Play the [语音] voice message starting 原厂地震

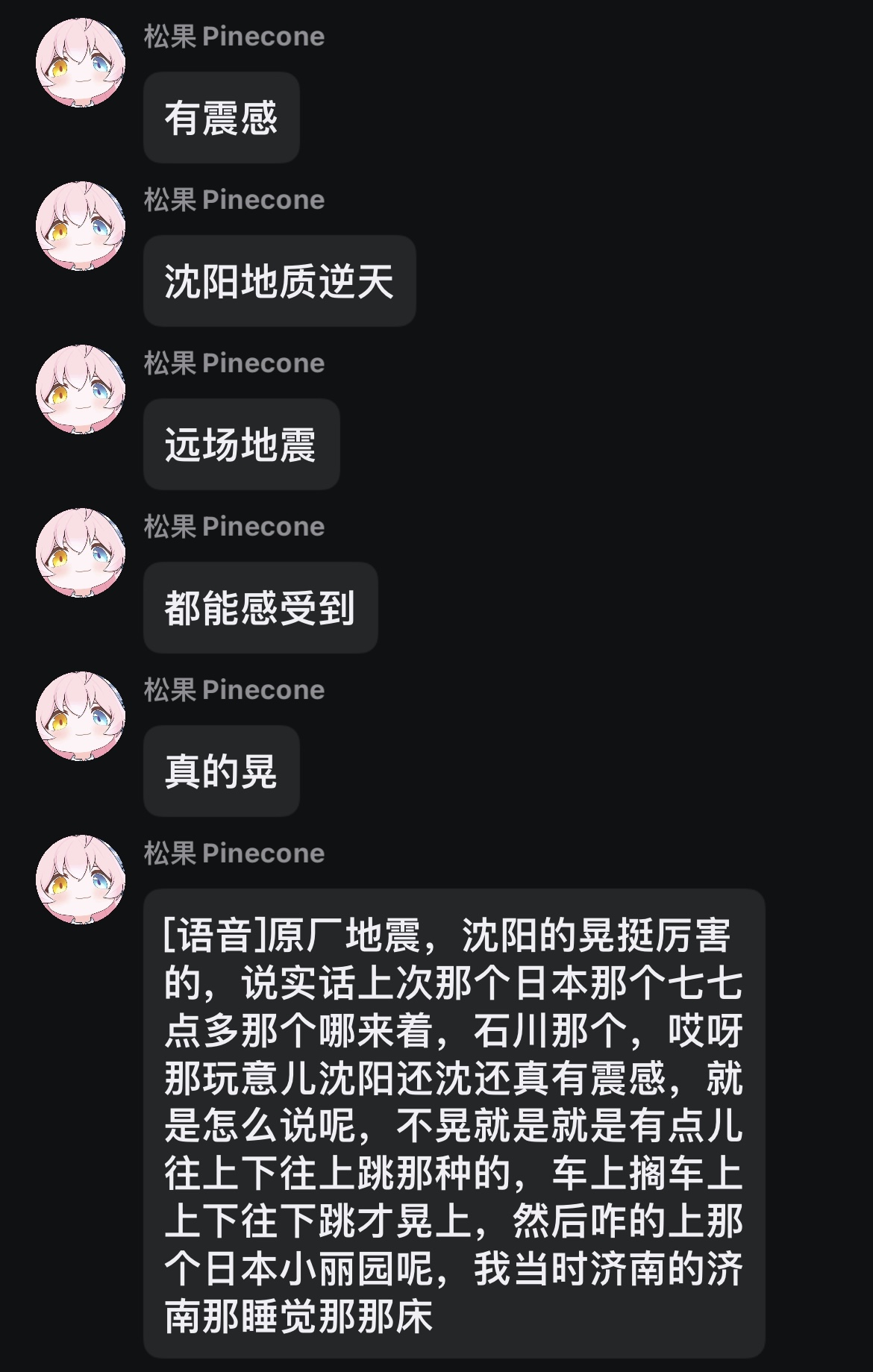point(454,1124)
